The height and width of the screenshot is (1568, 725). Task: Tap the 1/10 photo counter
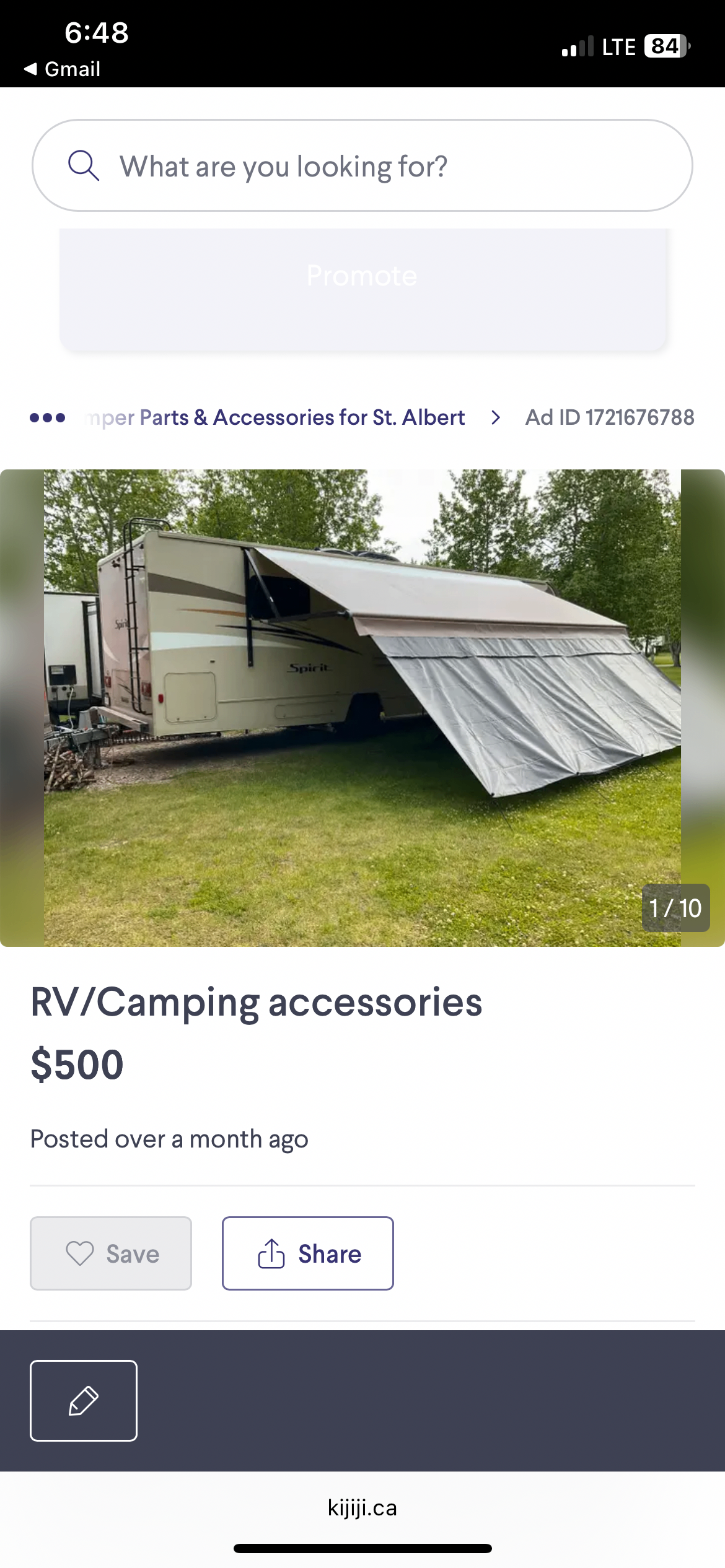(x=675, y=908)
